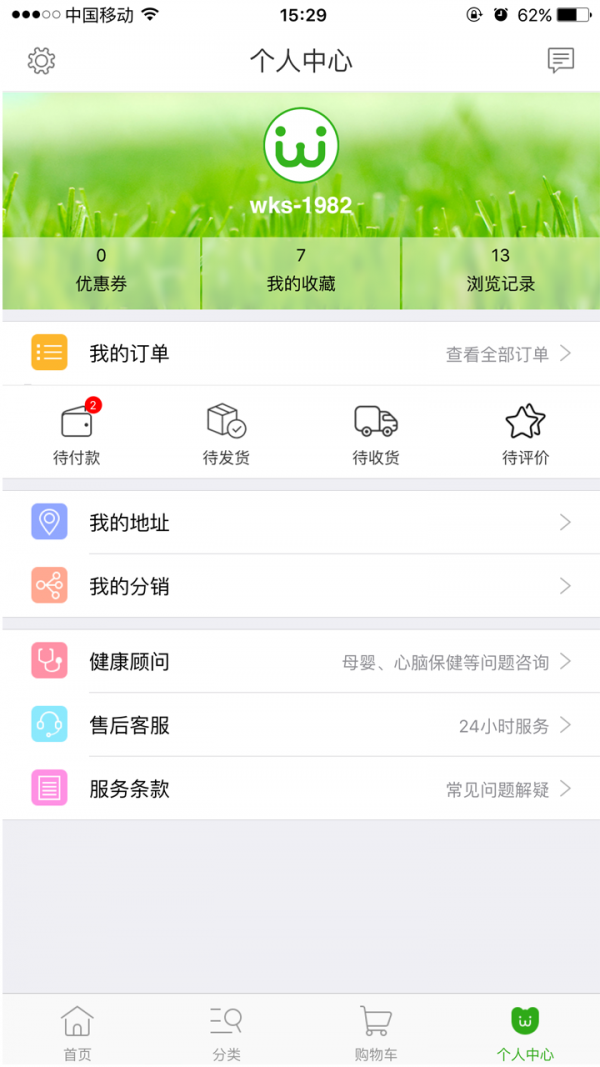
Task: Open 服务条款 terms of service
Action: click(300, 789)
